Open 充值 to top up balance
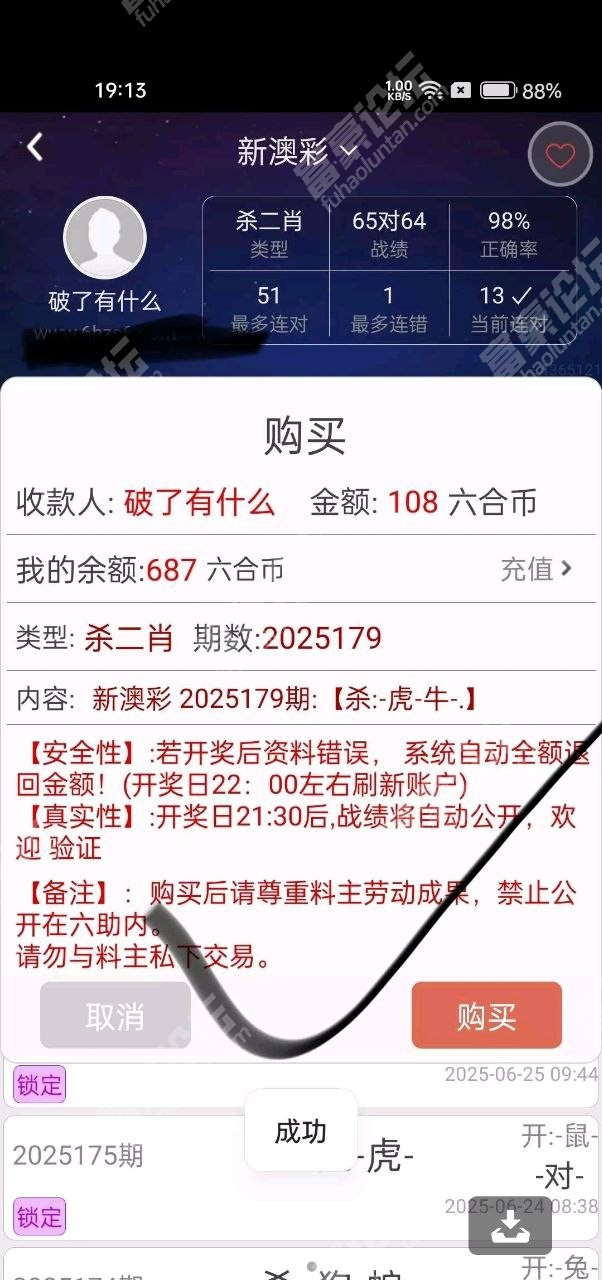602x1280 pixels. point(537,569)
